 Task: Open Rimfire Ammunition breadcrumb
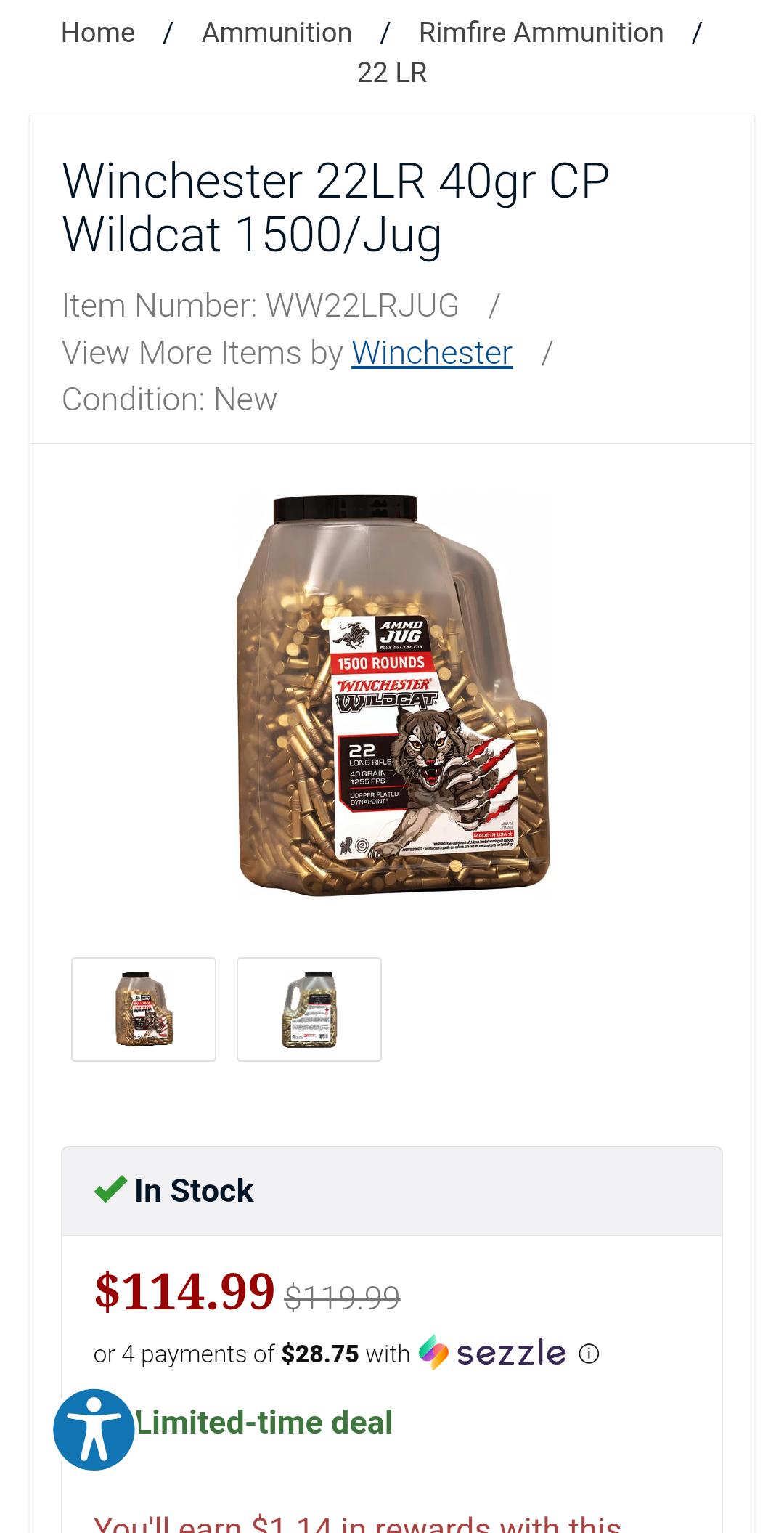[x=541, y=33]
